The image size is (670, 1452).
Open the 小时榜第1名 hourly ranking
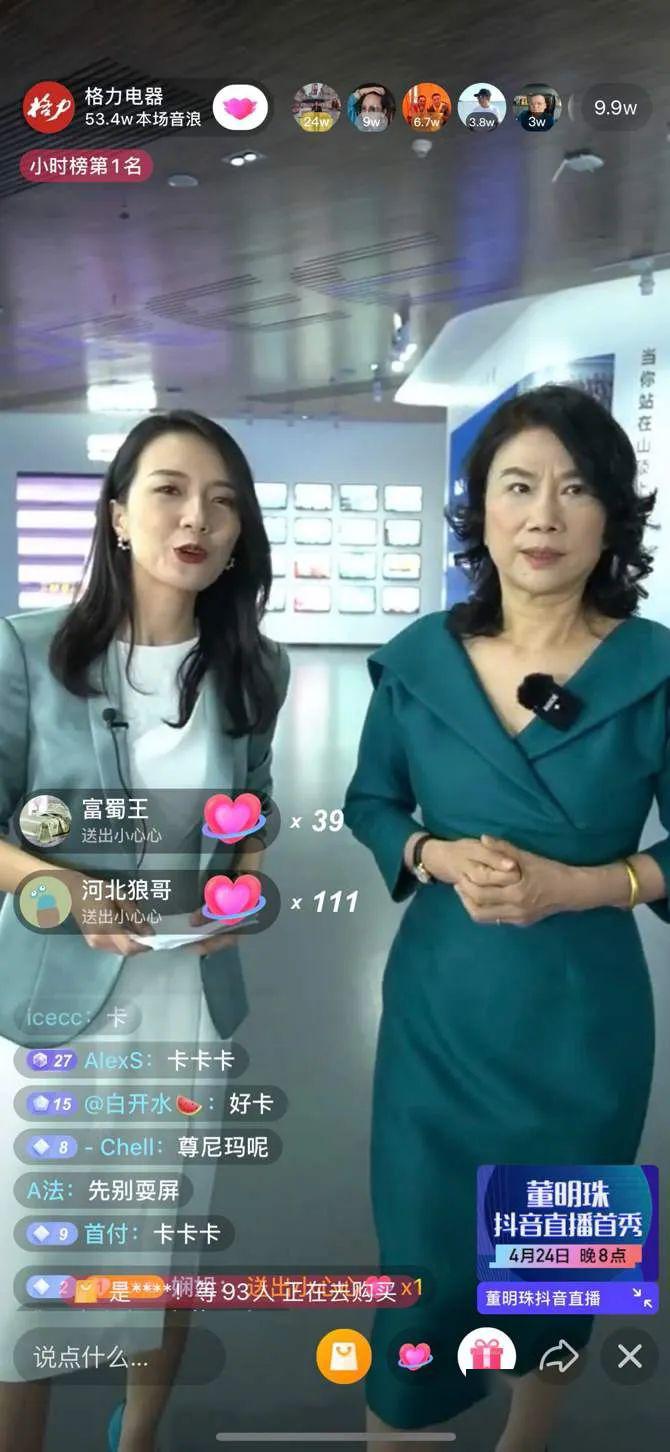[86, 166]
